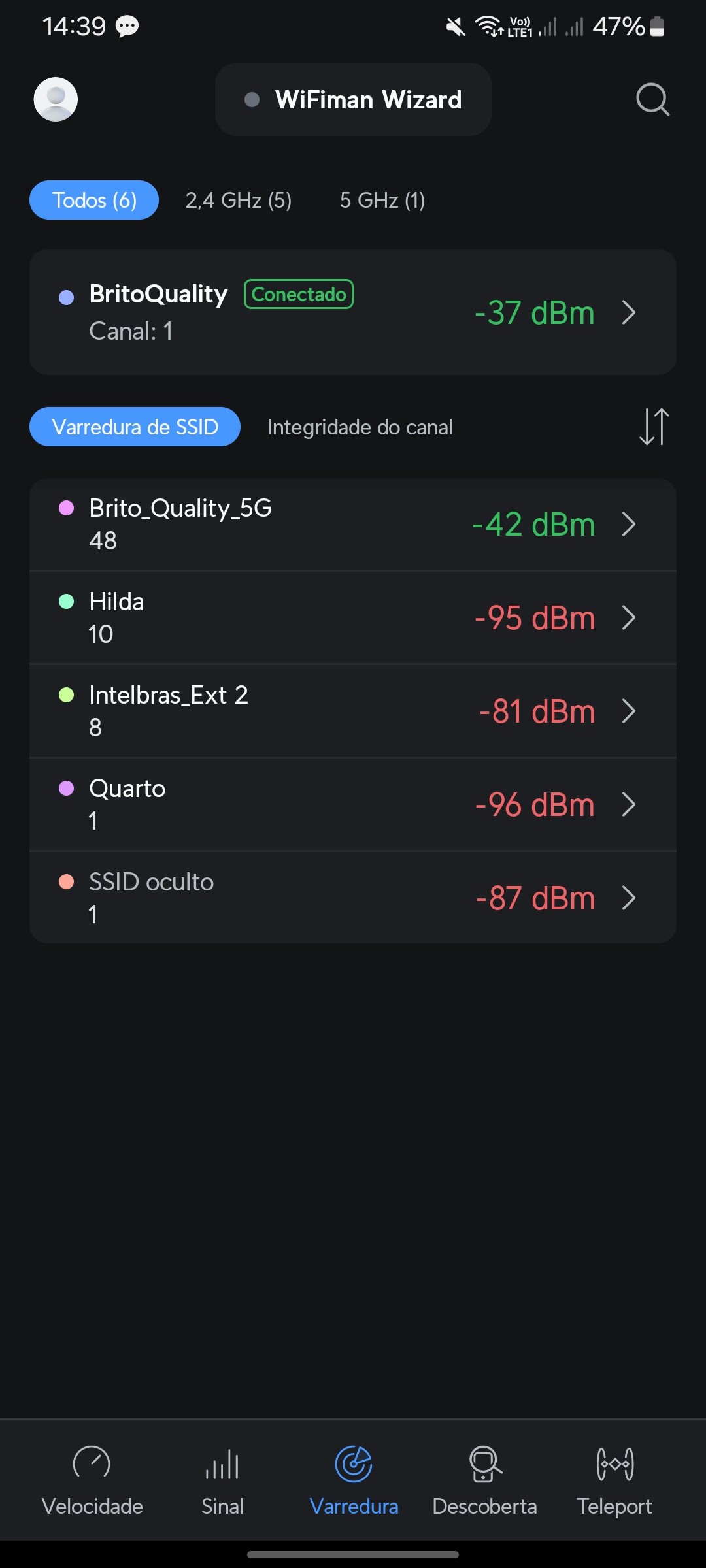
Task: Filter networks by 5 GHz (1)
Action: pos(382,200)
